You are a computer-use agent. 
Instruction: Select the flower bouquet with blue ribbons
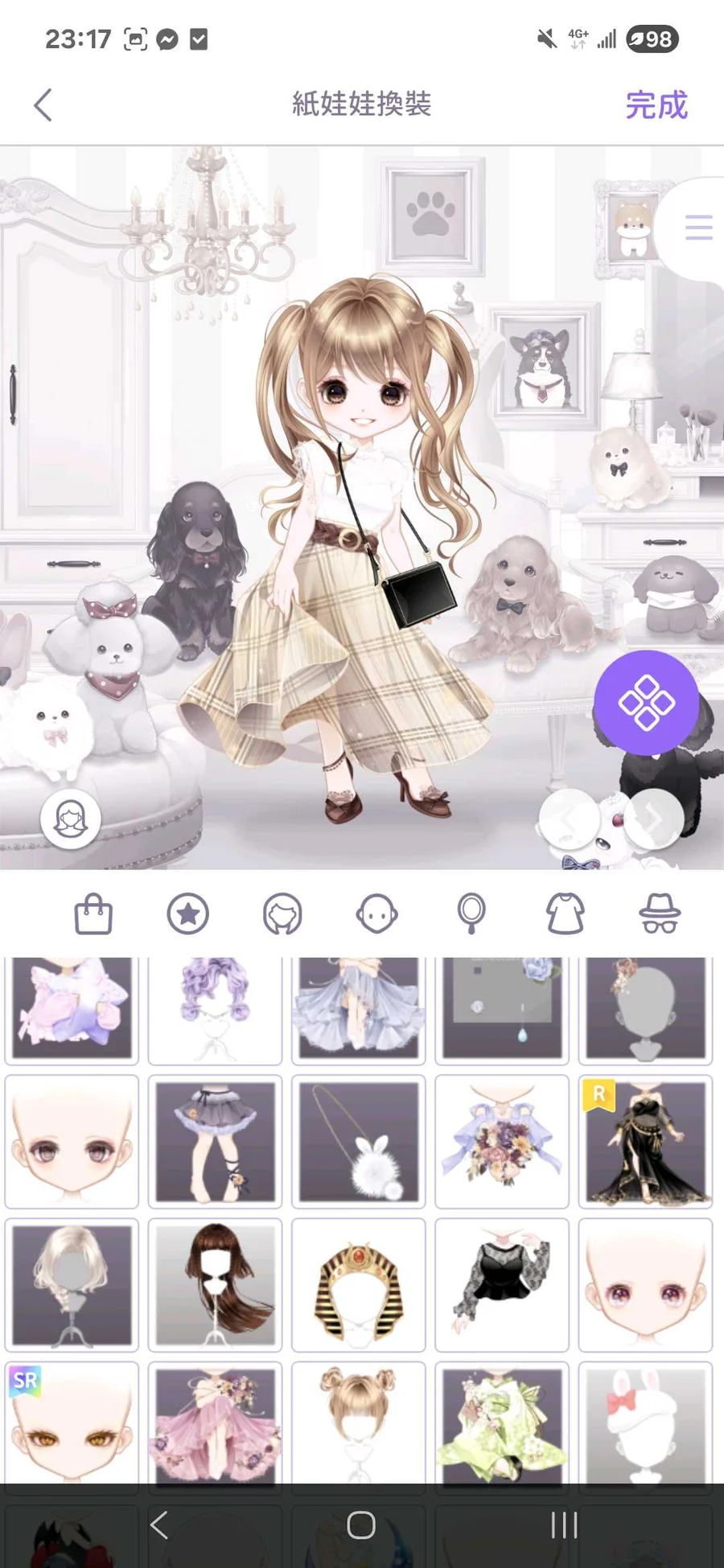[x=502, y=1142]
